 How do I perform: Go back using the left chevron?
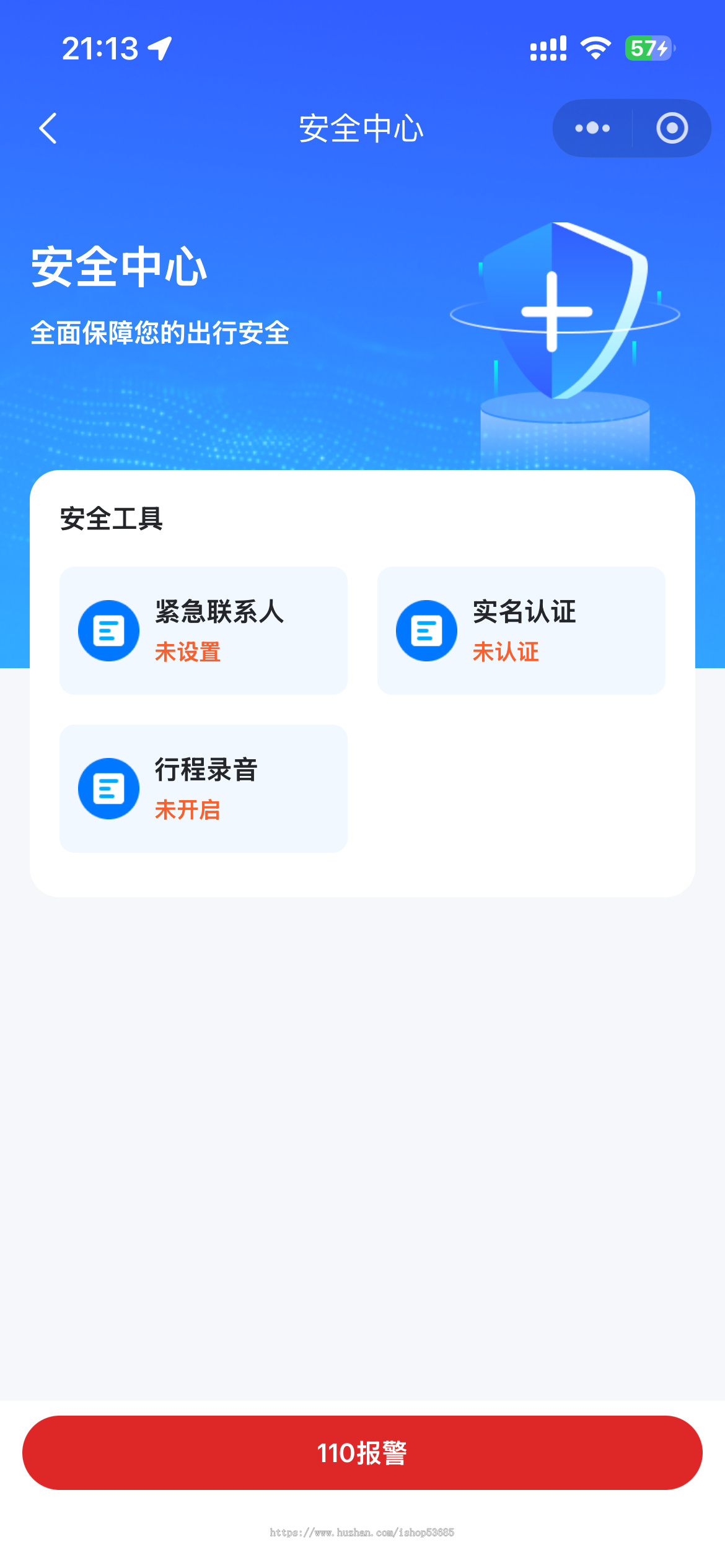point(48,128)
